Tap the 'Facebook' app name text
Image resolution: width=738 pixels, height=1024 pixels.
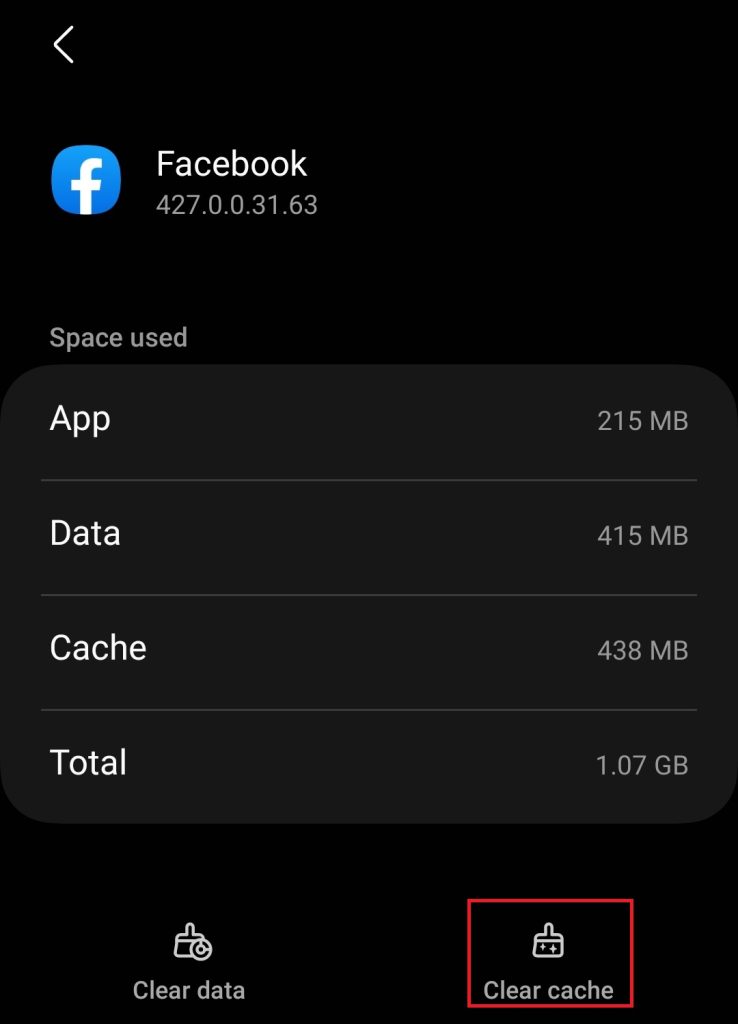pos(231,164)
